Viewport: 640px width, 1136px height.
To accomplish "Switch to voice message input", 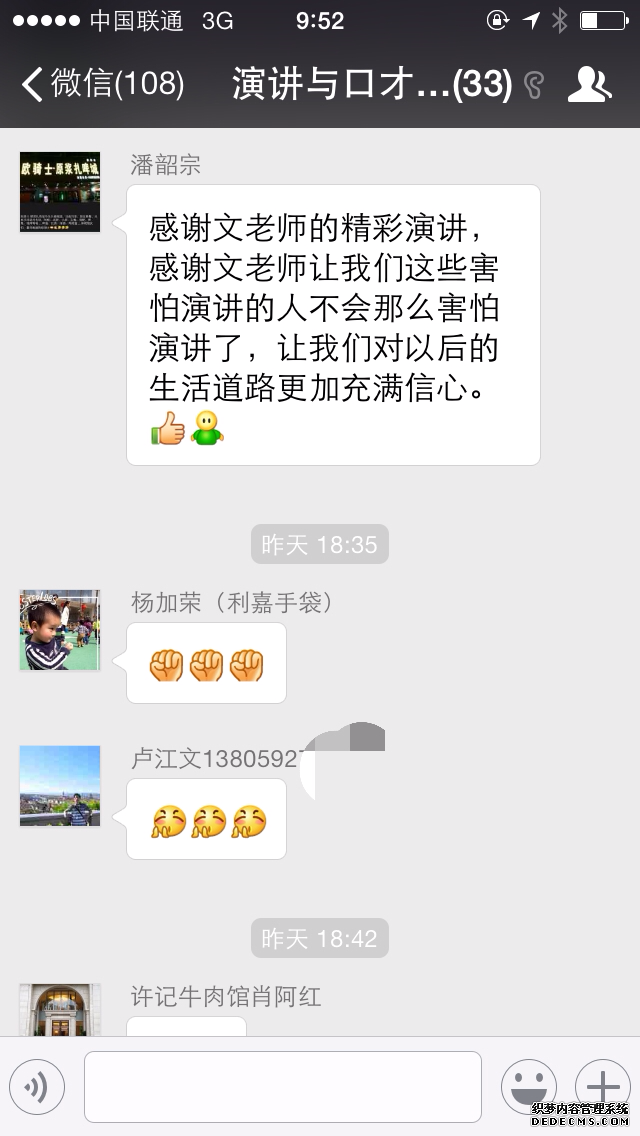I will [x=37, y=1086].
